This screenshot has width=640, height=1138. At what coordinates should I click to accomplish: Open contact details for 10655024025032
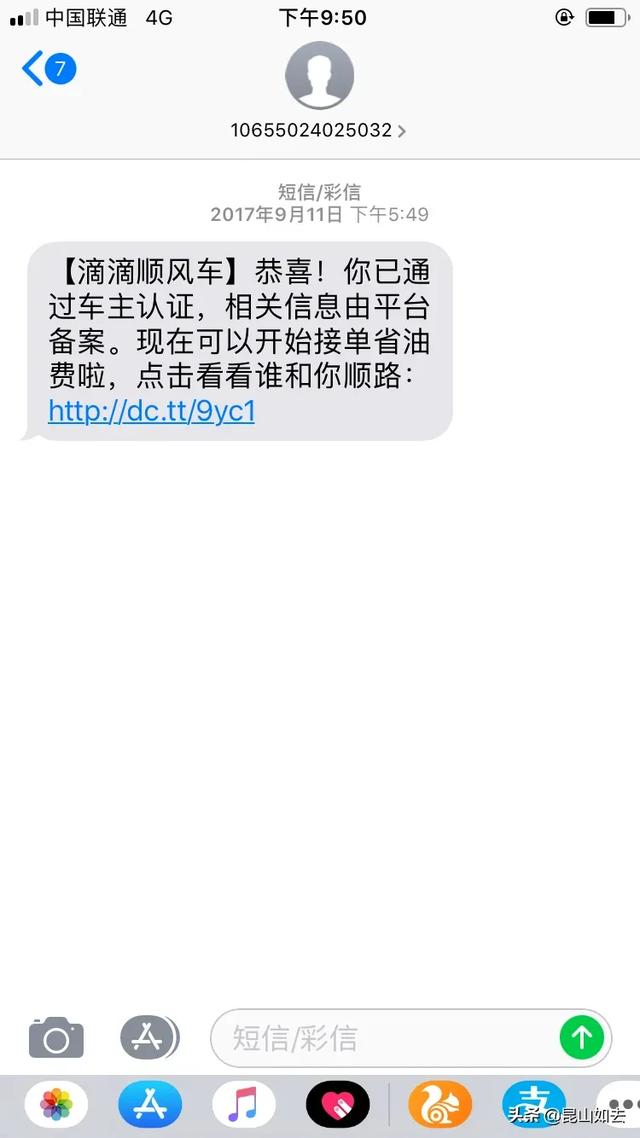(x=318, y=130)
